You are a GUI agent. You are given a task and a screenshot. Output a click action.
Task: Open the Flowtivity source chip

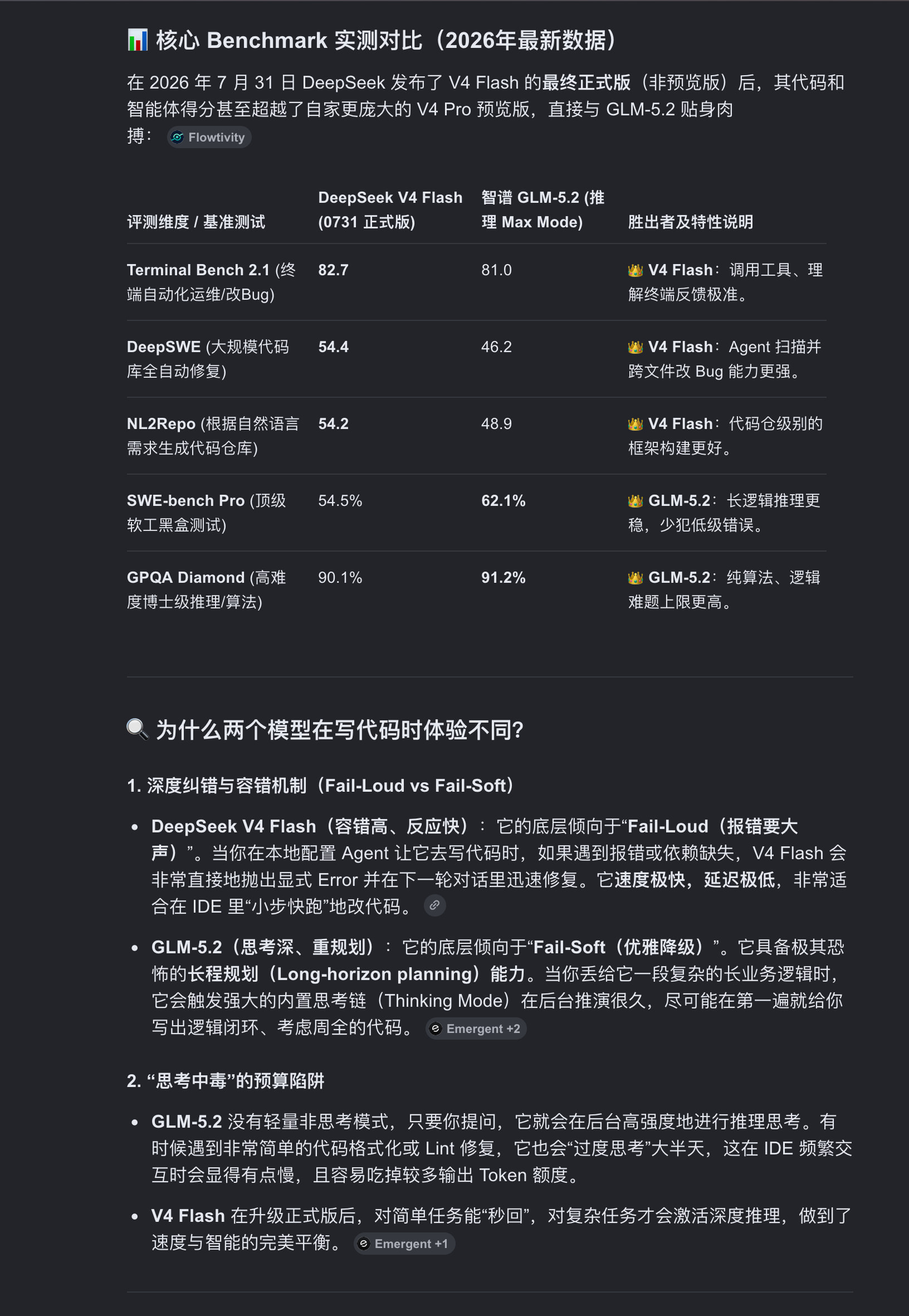[209, 137]
